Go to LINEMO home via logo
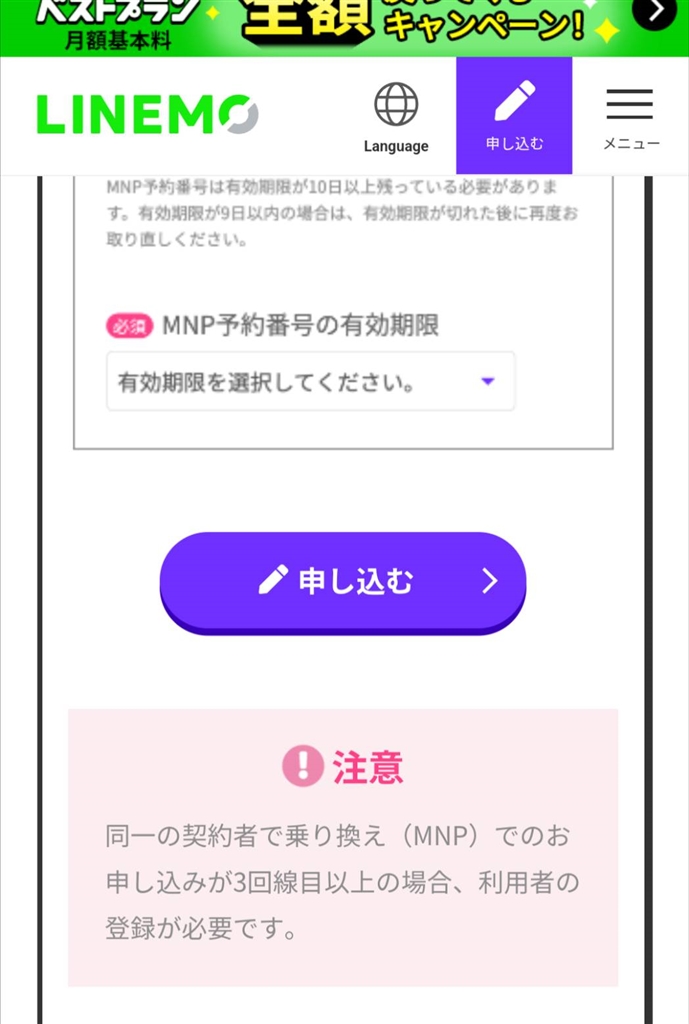Image resolution: width=689 pixels, height=1024 pixels. click(x=147, y=115)
